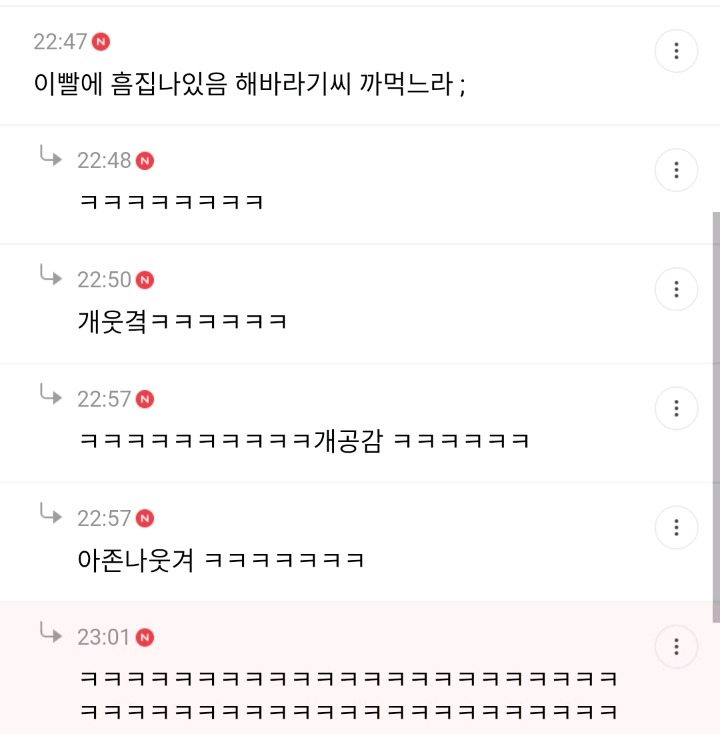Image resolution: width=720 pixels, height=734 pixels.
Task: Open options for the 22:47 comment
Action: point(677,51)
